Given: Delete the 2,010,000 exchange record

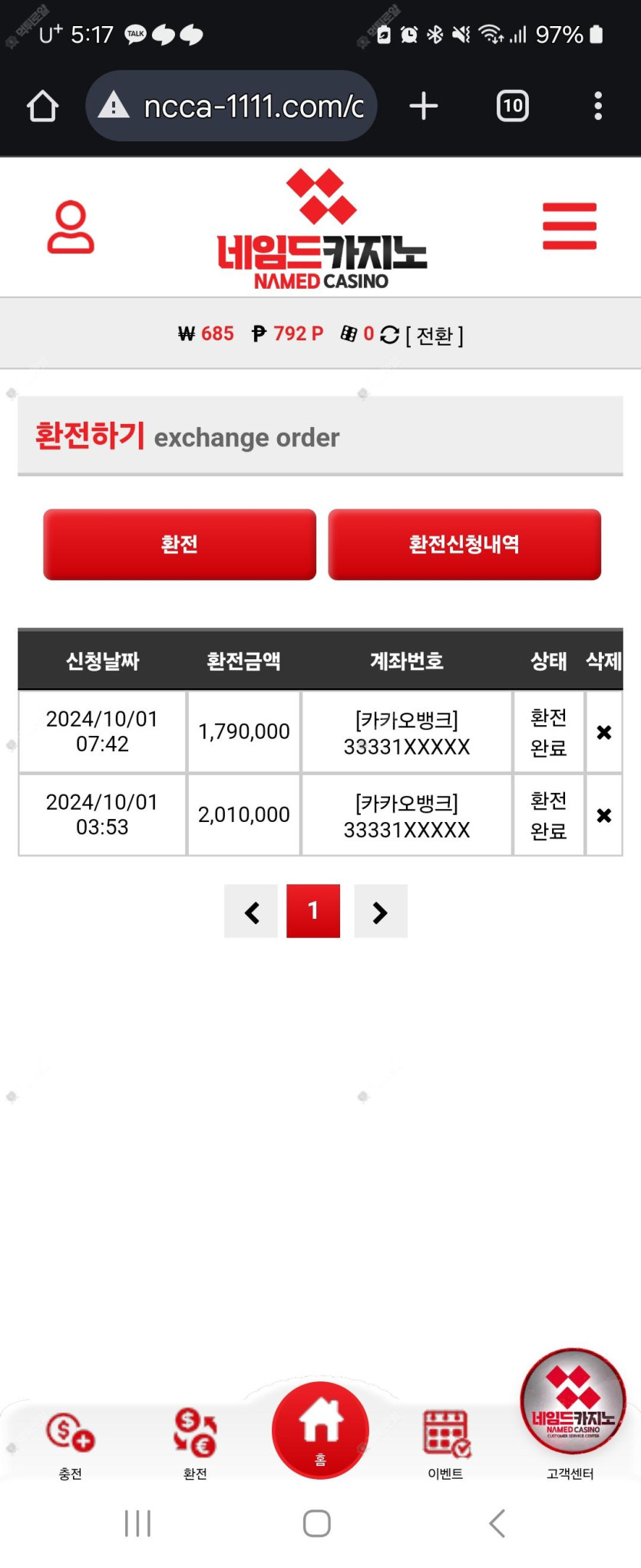Looking at the screenshot, I should point(604,815).
